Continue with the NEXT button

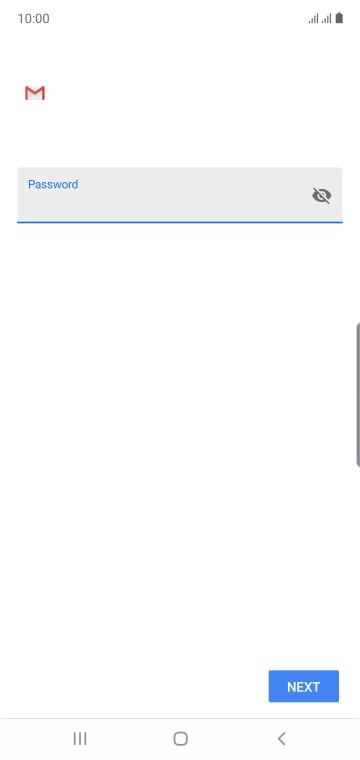304,686
